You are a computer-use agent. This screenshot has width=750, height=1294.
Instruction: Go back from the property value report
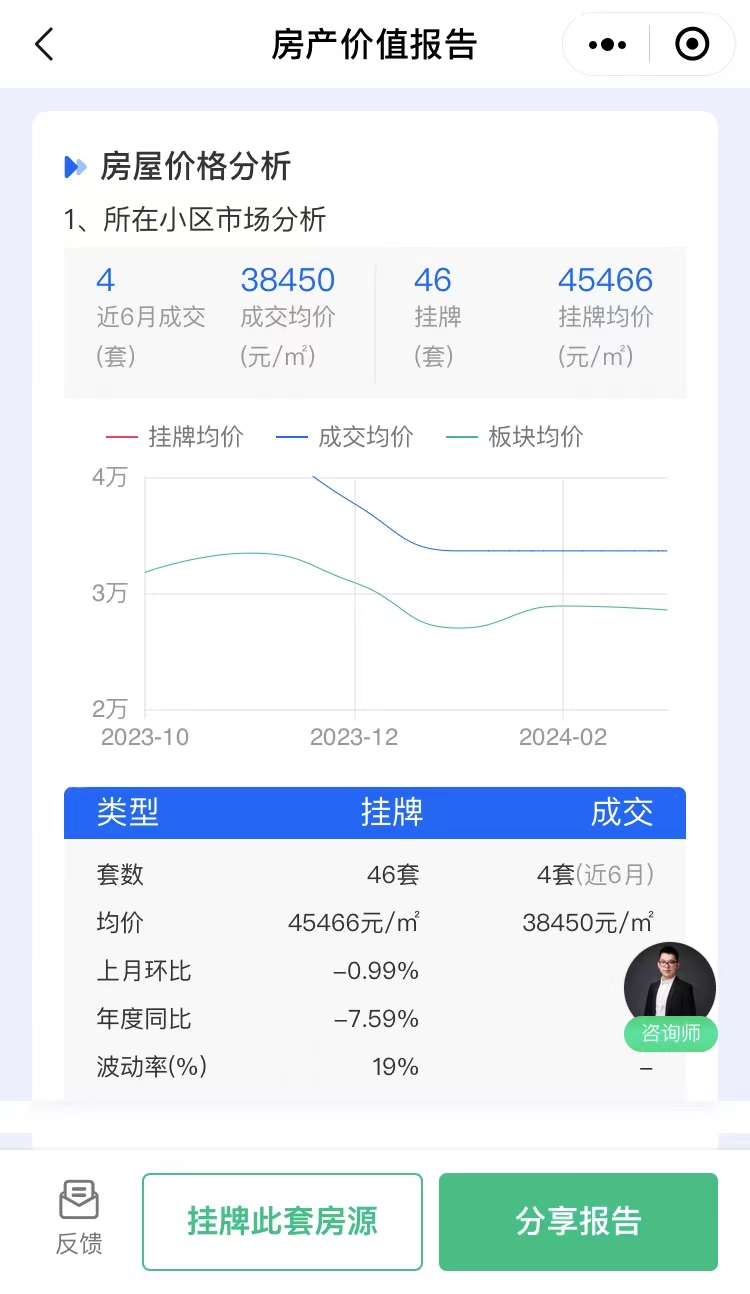point(44,45)
